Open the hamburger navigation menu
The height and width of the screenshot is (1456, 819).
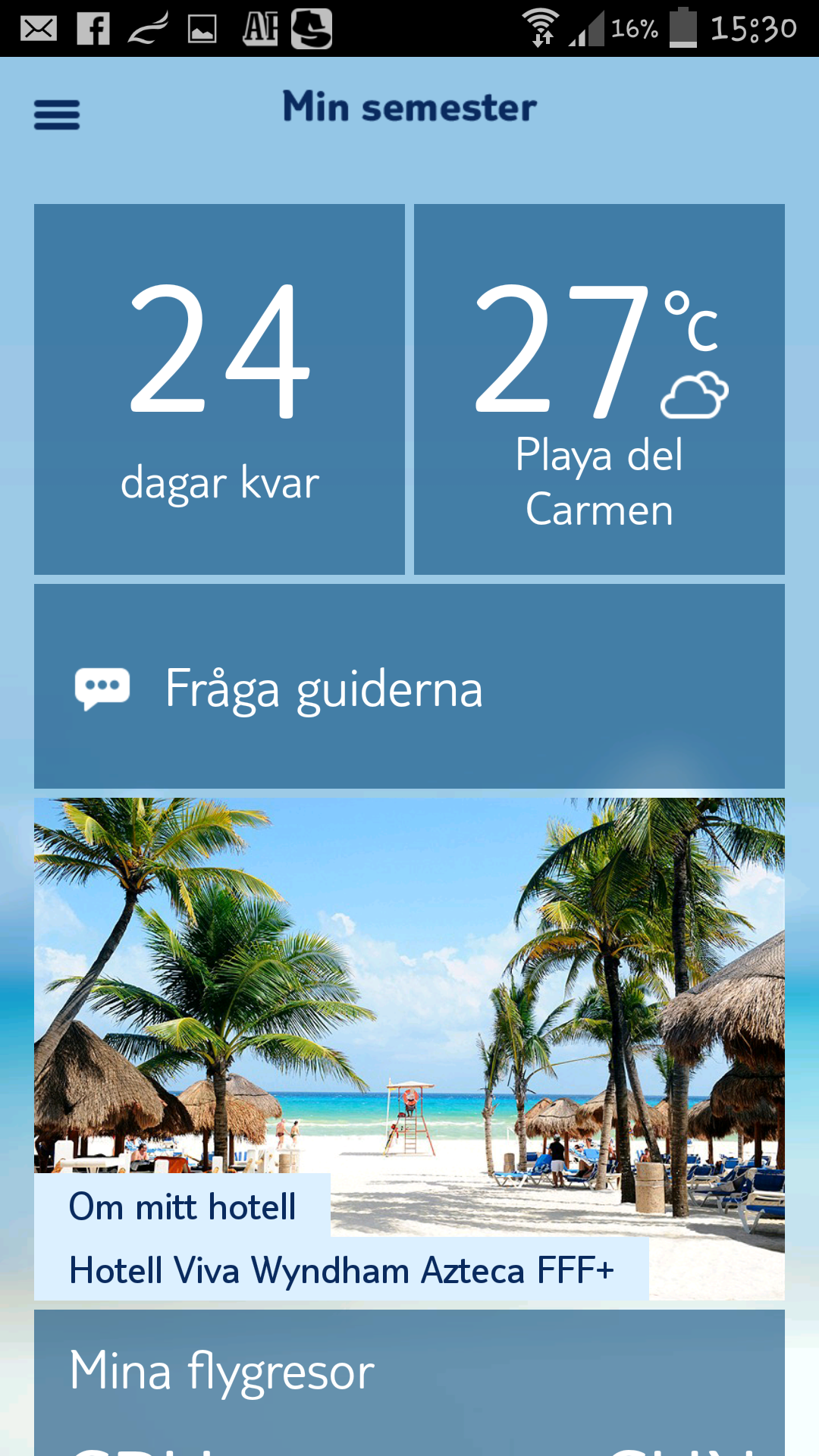coord(57,115)
